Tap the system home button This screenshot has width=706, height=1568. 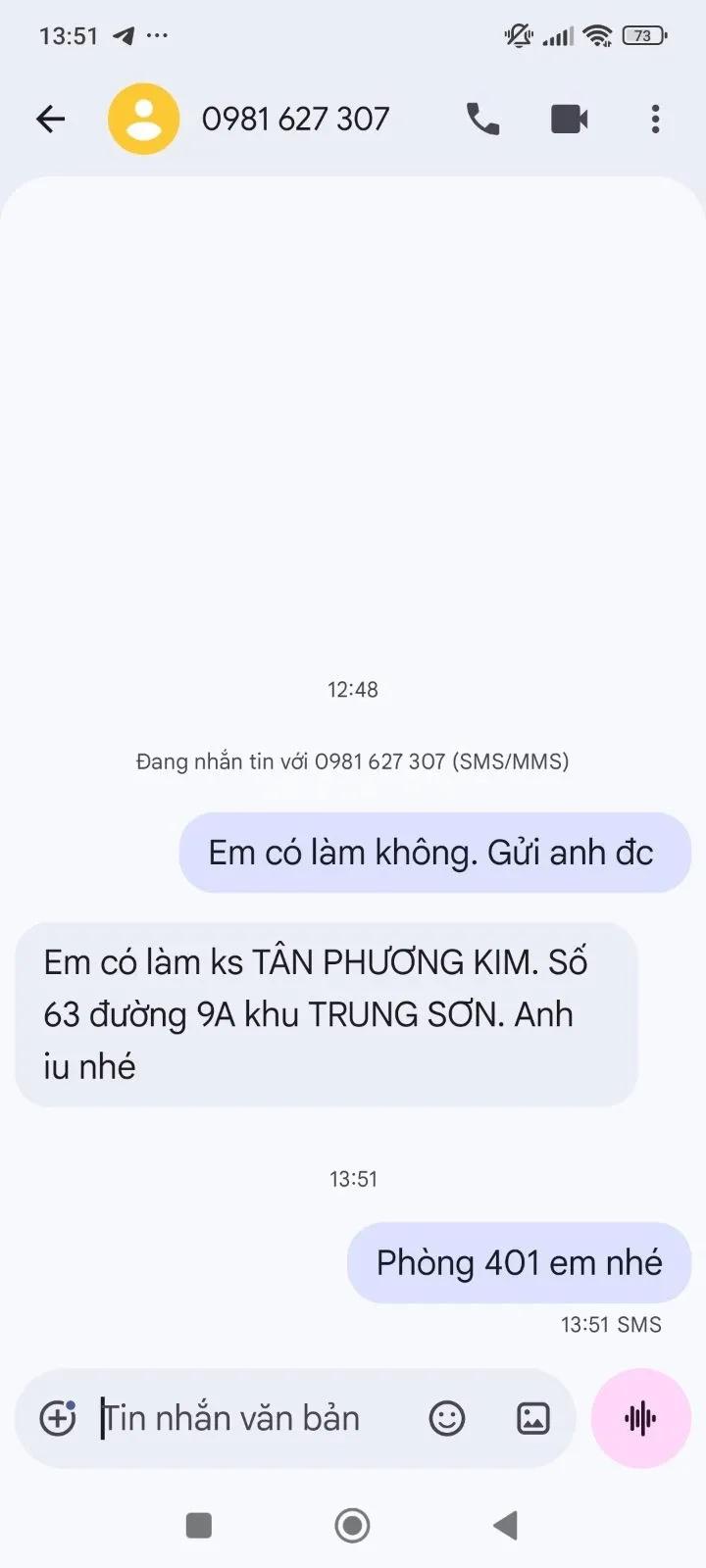point(352,1525)
